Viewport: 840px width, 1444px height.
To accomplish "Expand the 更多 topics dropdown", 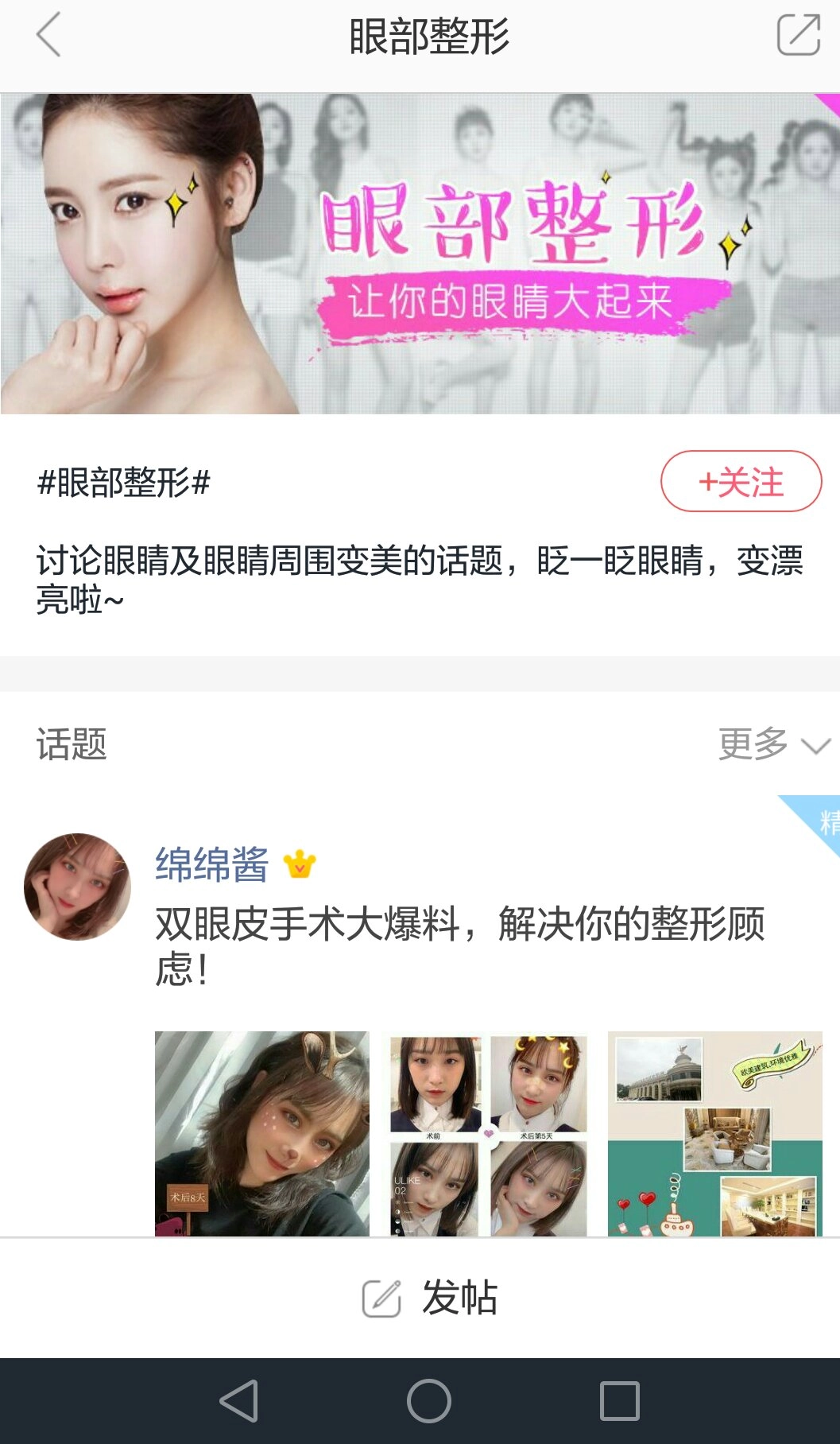I will 773,744.
